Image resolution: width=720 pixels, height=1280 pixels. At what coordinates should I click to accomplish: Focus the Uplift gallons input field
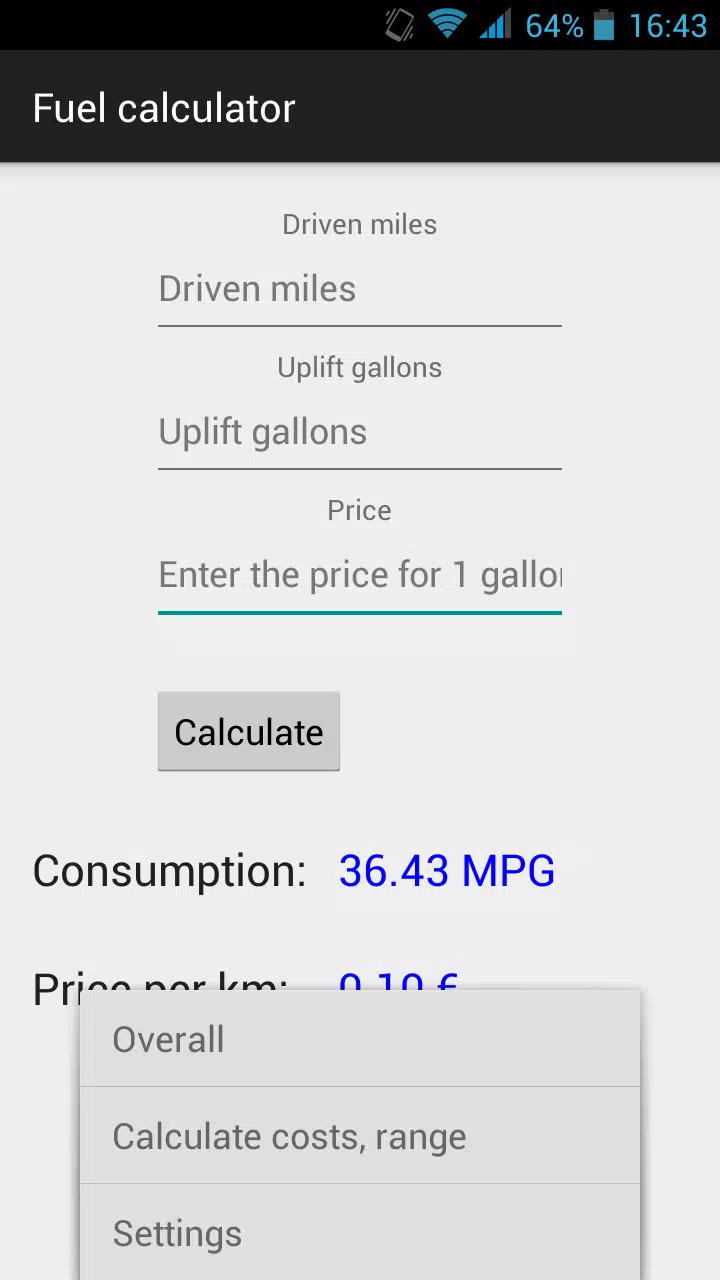(x=360, y=433)
